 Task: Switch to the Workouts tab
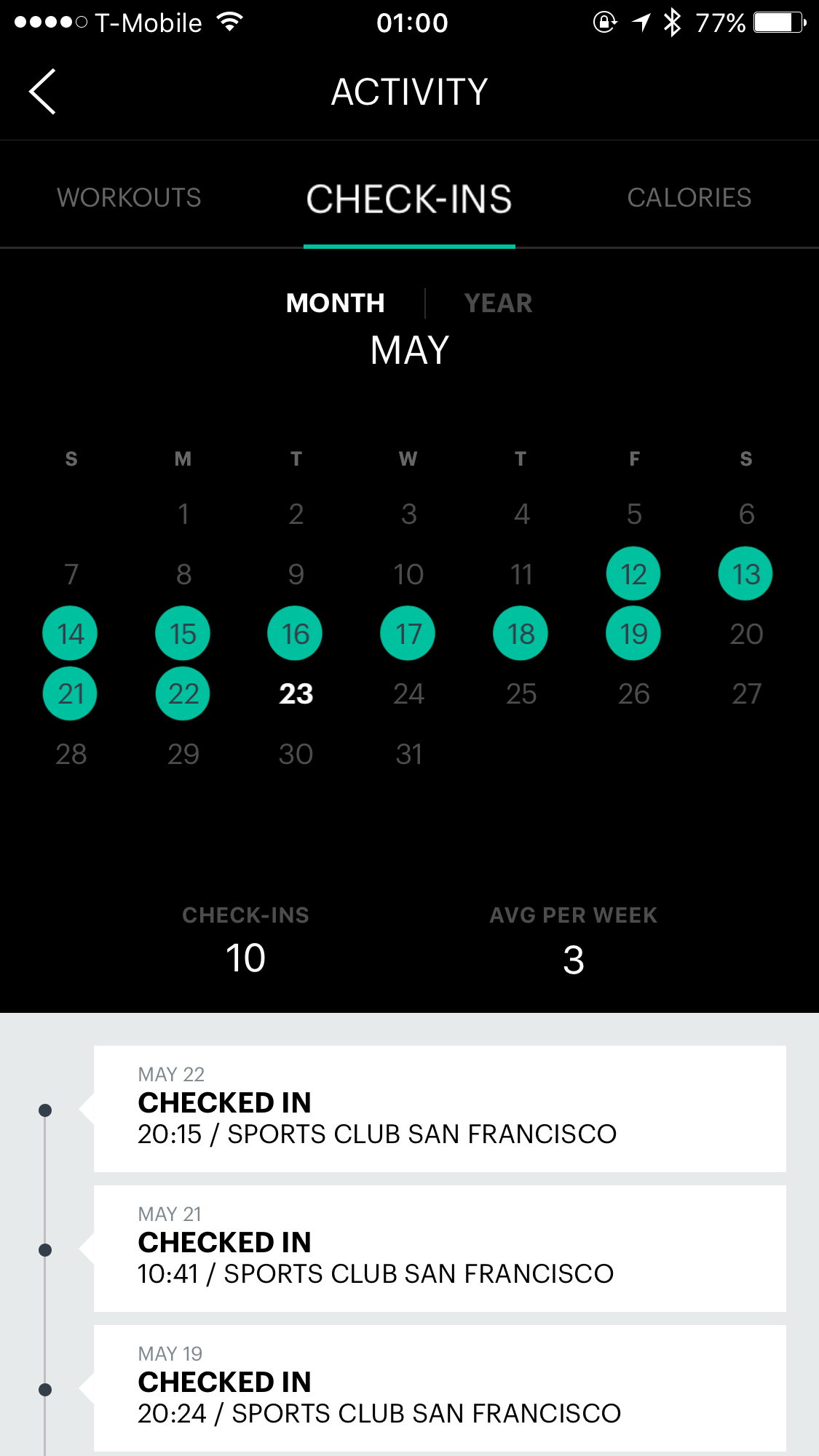pyautogui.click(x=129, y=198)
